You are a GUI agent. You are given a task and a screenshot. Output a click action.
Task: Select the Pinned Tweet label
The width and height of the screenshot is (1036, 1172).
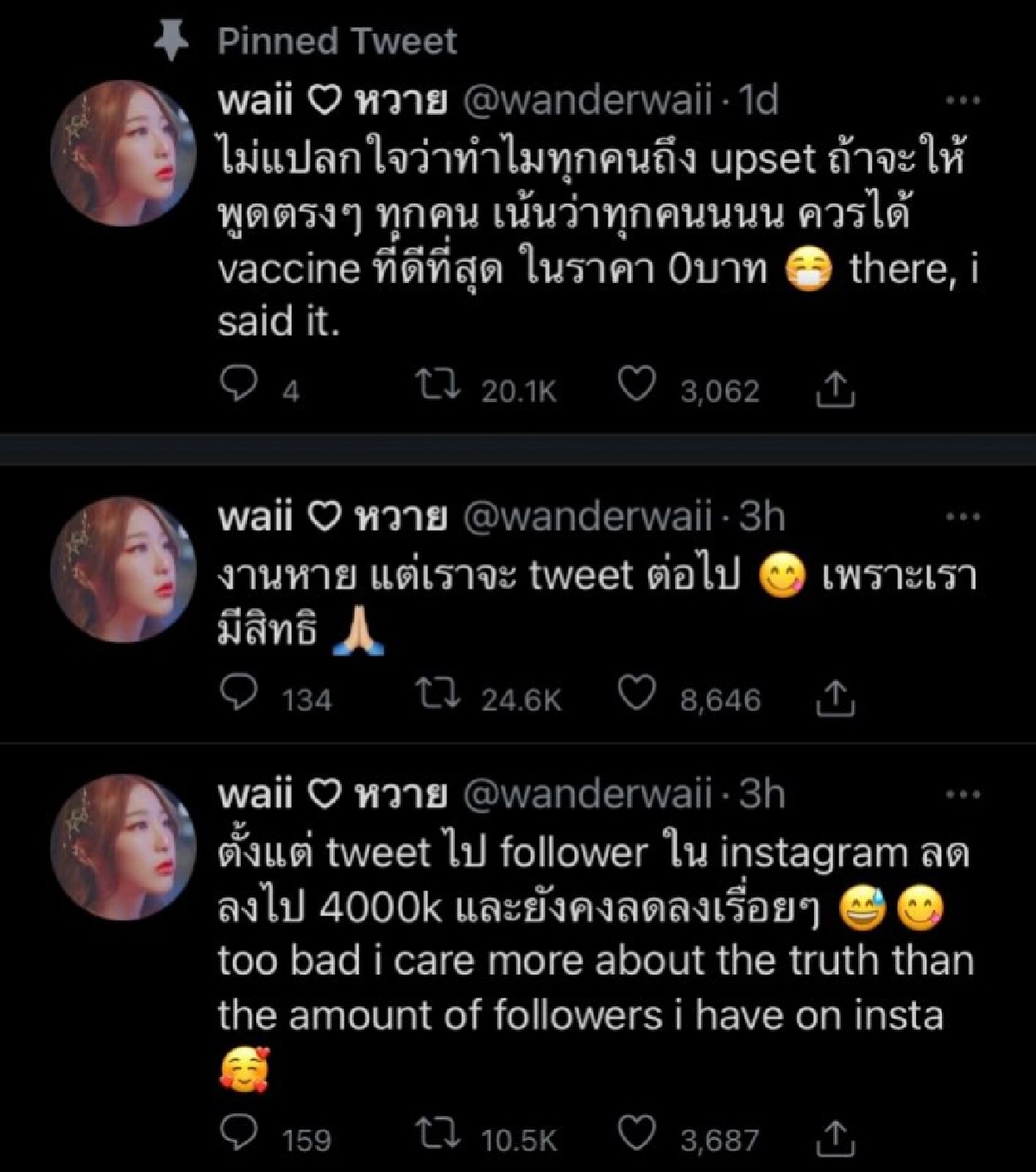(337, 39)
